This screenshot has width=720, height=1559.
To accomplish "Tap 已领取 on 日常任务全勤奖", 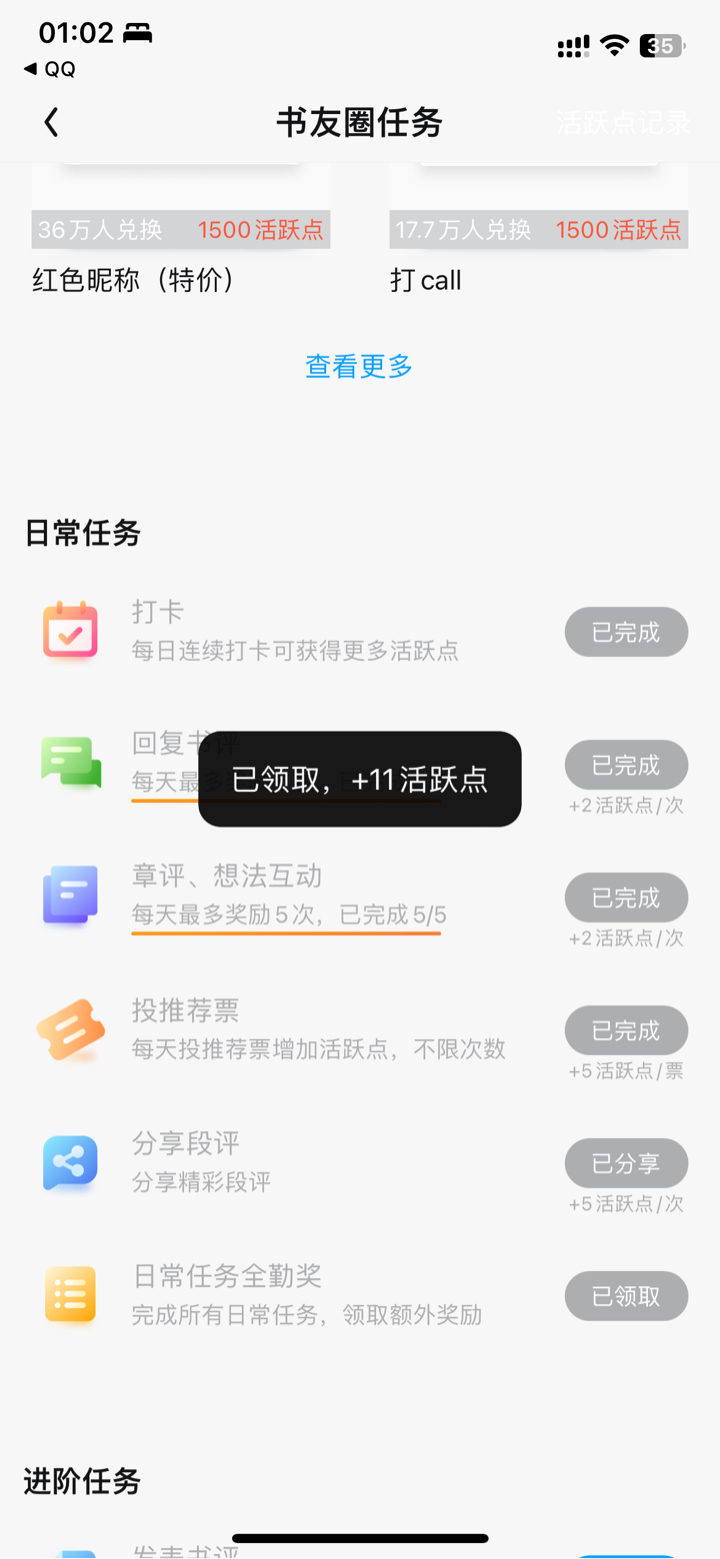I will coord(626,1296).
